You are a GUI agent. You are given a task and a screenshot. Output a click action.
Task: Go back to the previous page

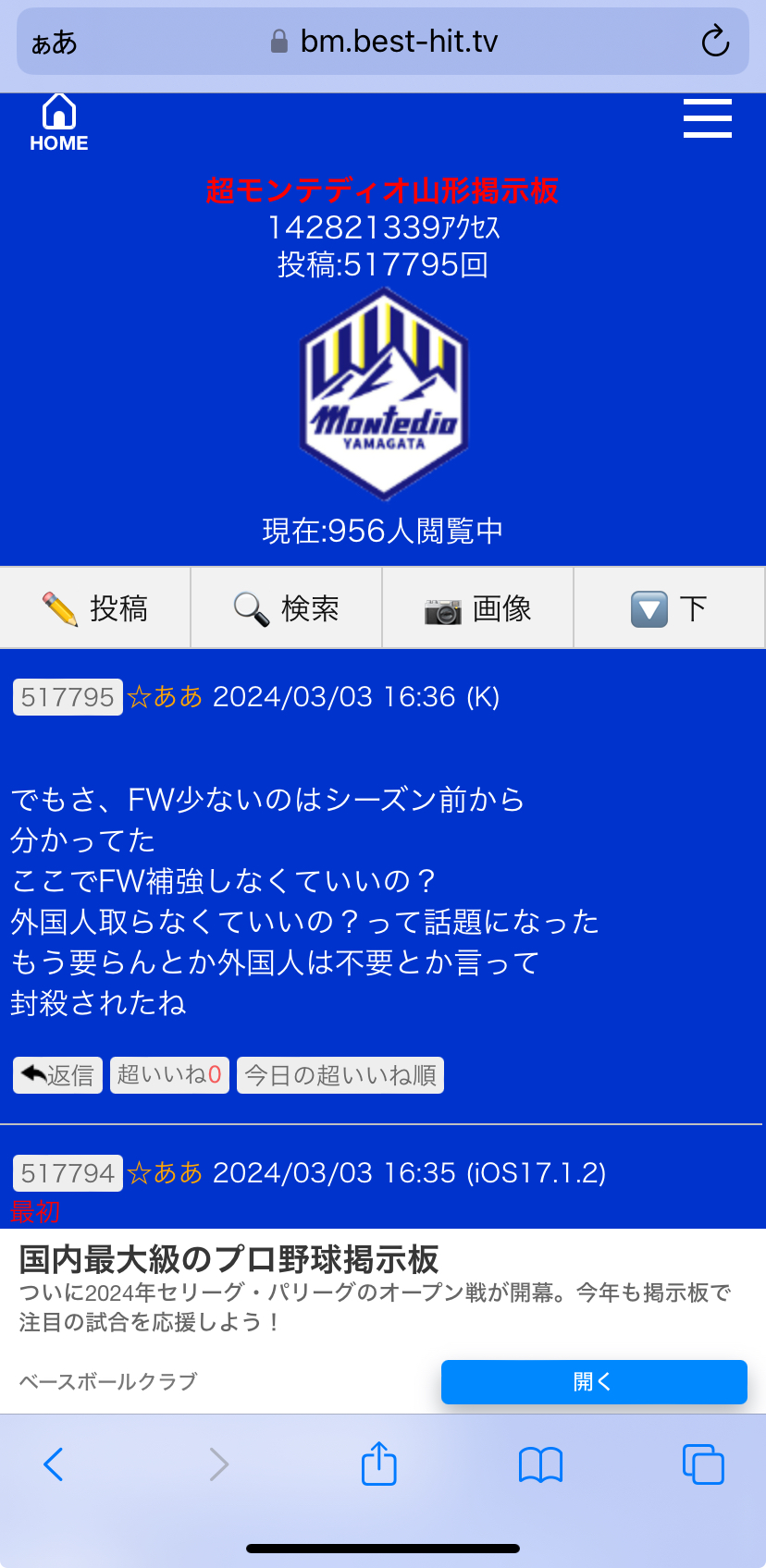pos(54,1464)
